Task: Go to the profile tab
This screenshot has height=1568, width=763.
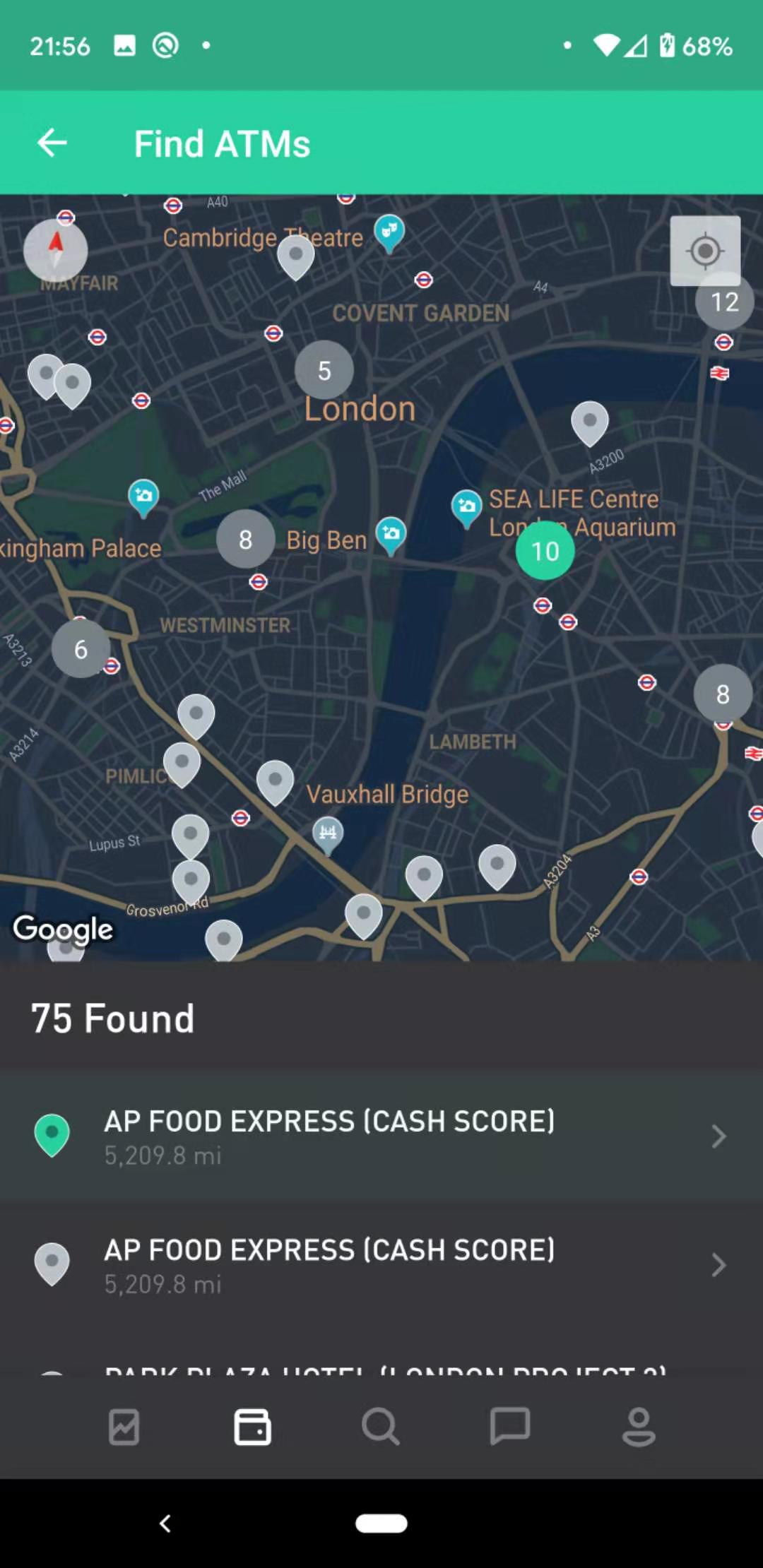Action: pyautogui.click(x=639, y=1427)
